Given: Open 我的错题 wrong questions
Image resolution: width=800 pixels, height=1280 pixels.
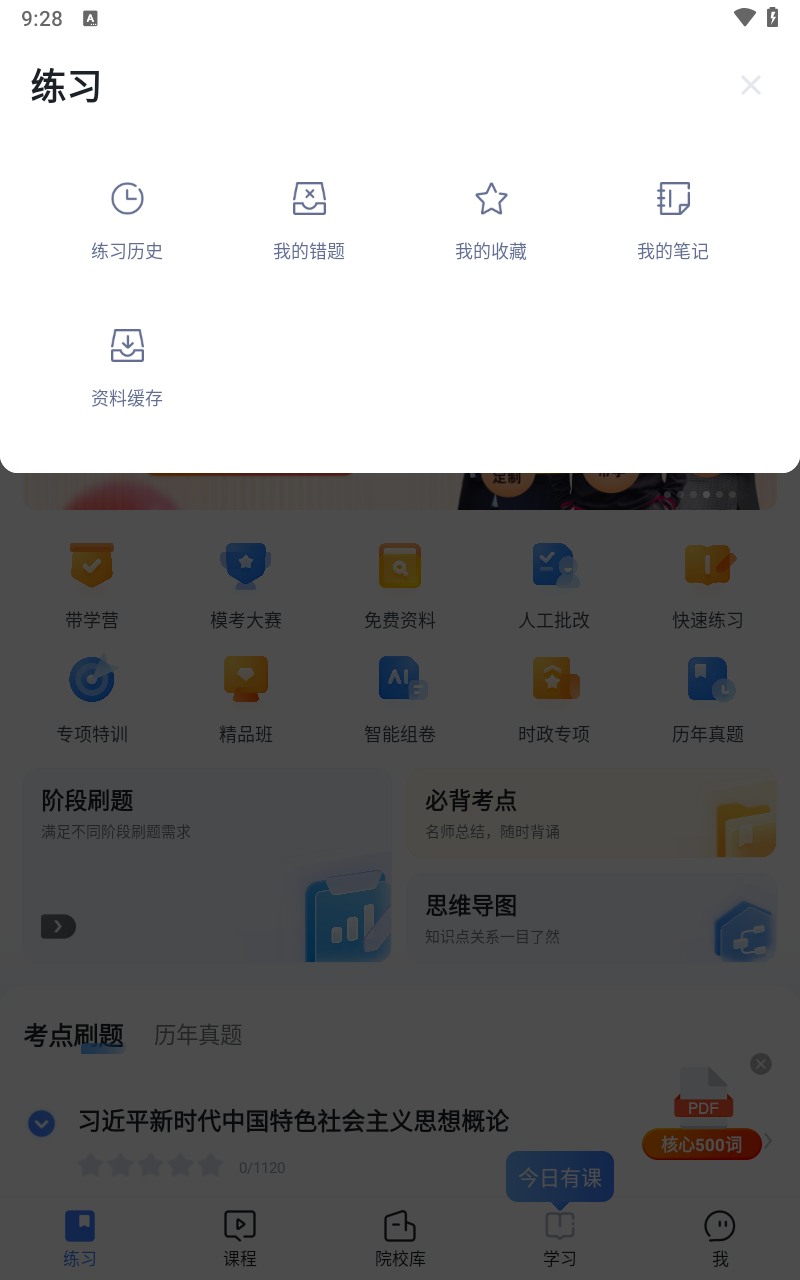Looking at the screenshot, I should pyautogui.click(x=309, y=221).
